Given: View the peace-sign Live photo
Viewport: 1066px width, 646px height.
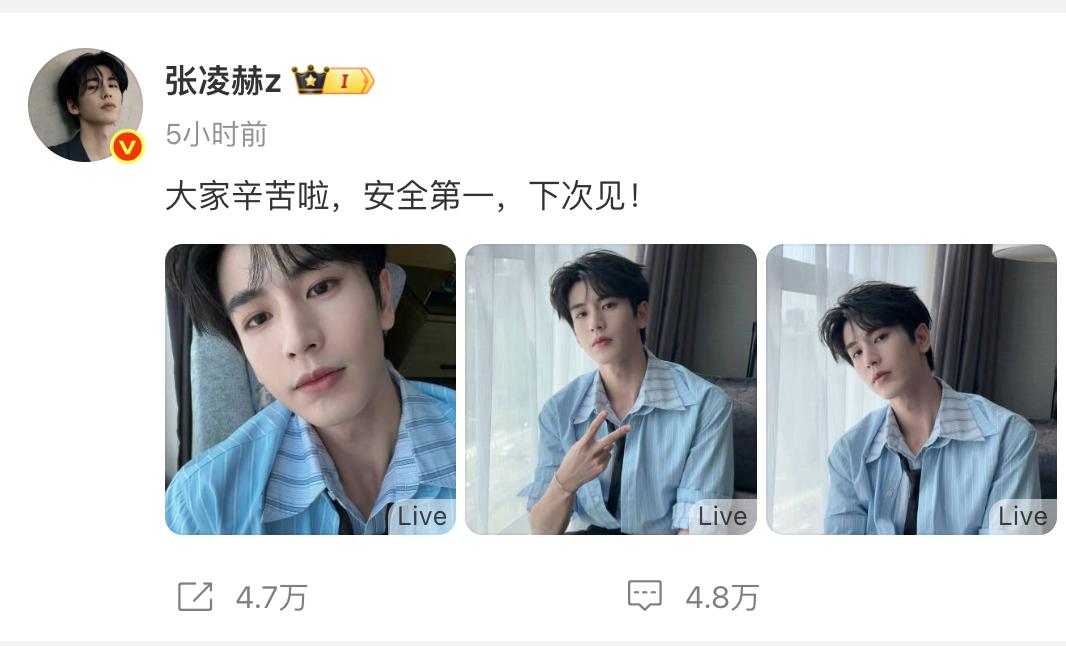Looking at the screenshot, I should [x=611, y=389].
